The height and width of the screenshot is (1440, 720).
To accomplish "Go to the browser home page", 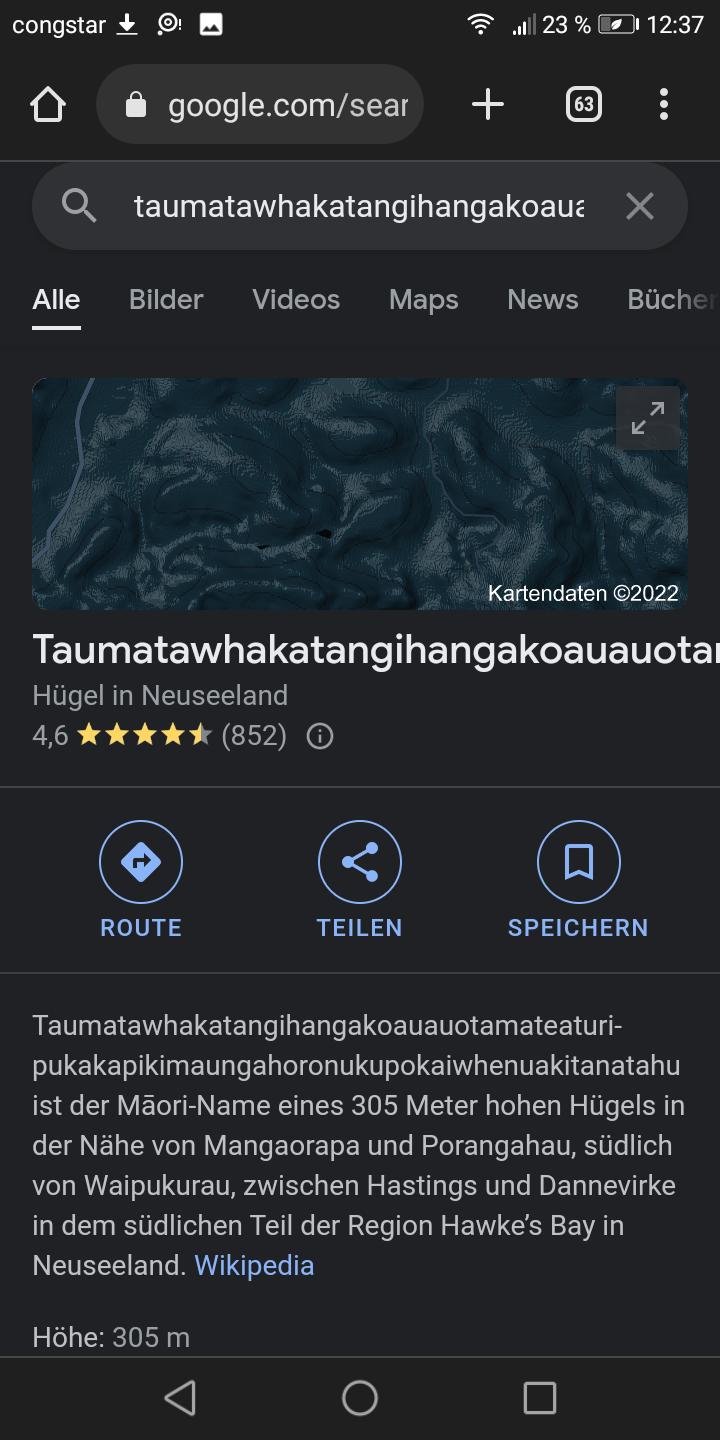I will (48, 105).
